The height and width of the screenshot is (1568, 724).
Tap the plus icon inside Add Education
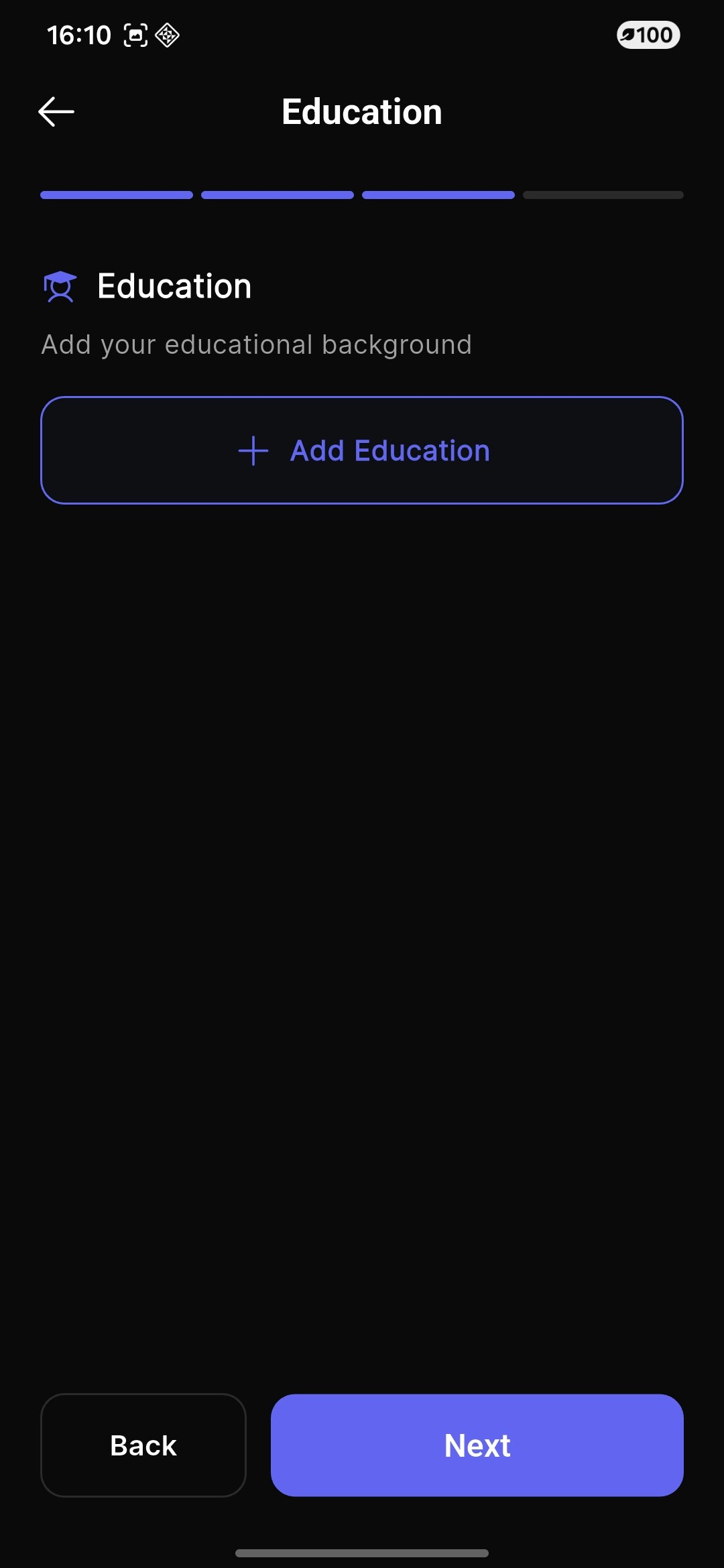coord(253,450)
